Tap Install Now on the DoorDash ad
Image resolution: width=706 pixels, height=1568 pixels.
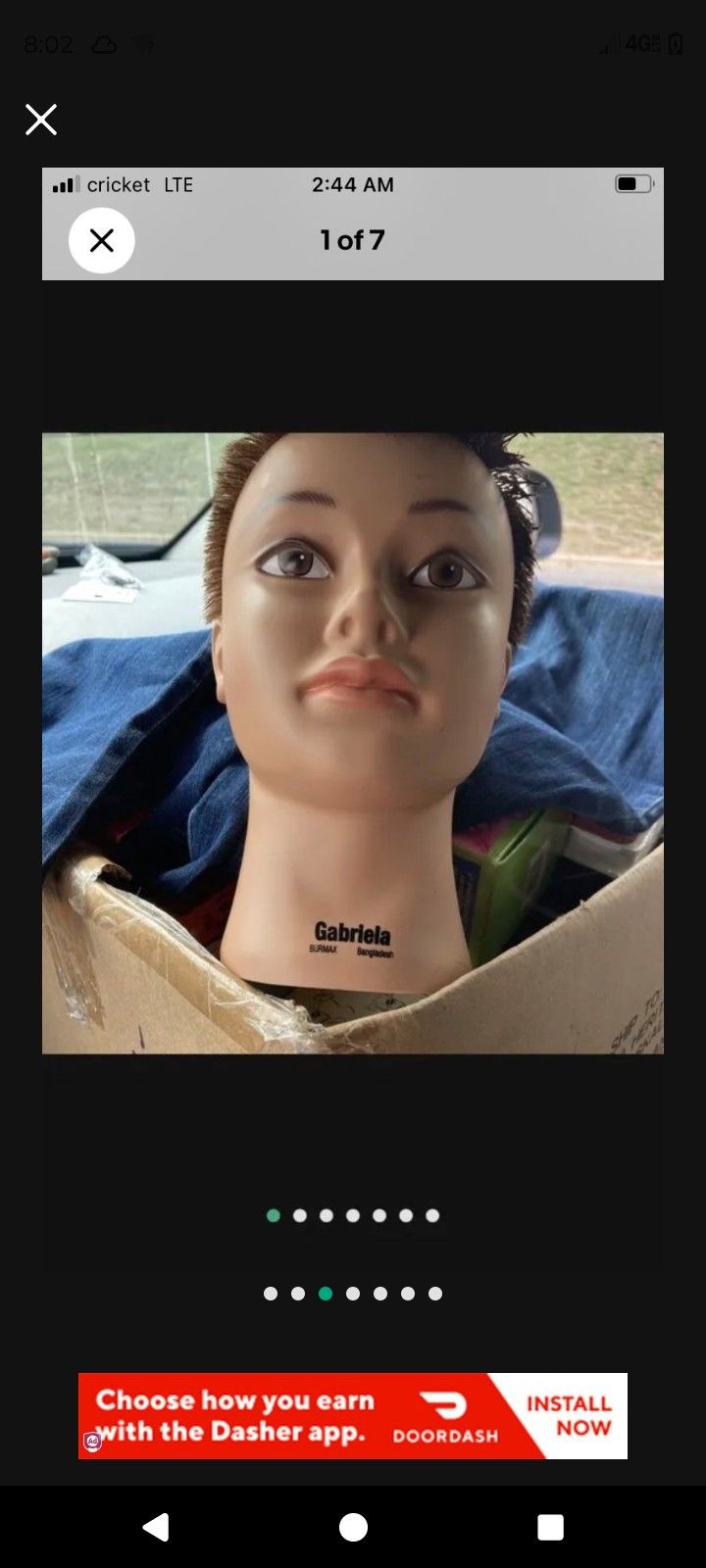click(570, 1416)
